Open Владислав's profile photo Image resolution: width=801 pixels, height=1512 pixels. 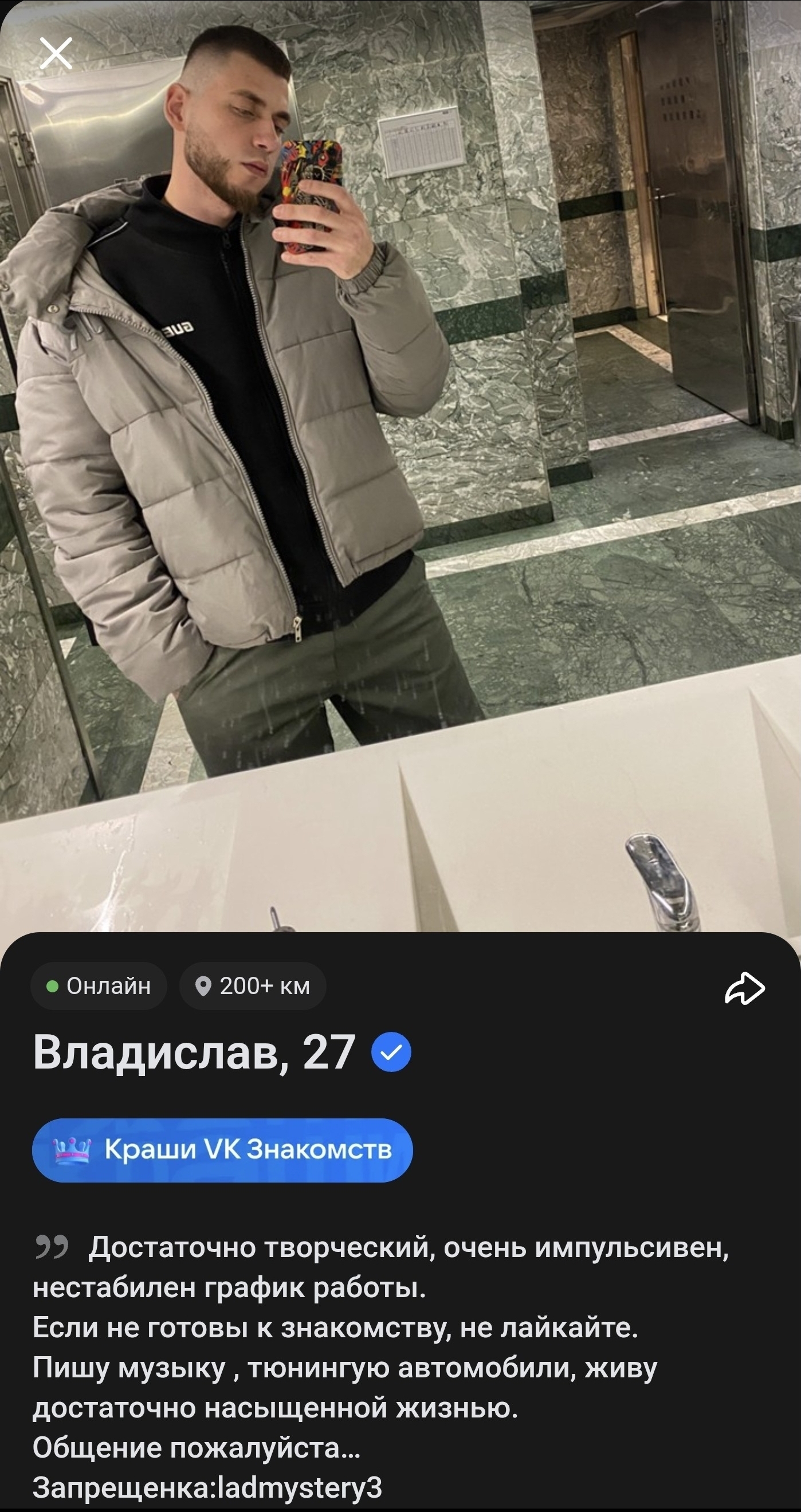(x=400, y=466)
